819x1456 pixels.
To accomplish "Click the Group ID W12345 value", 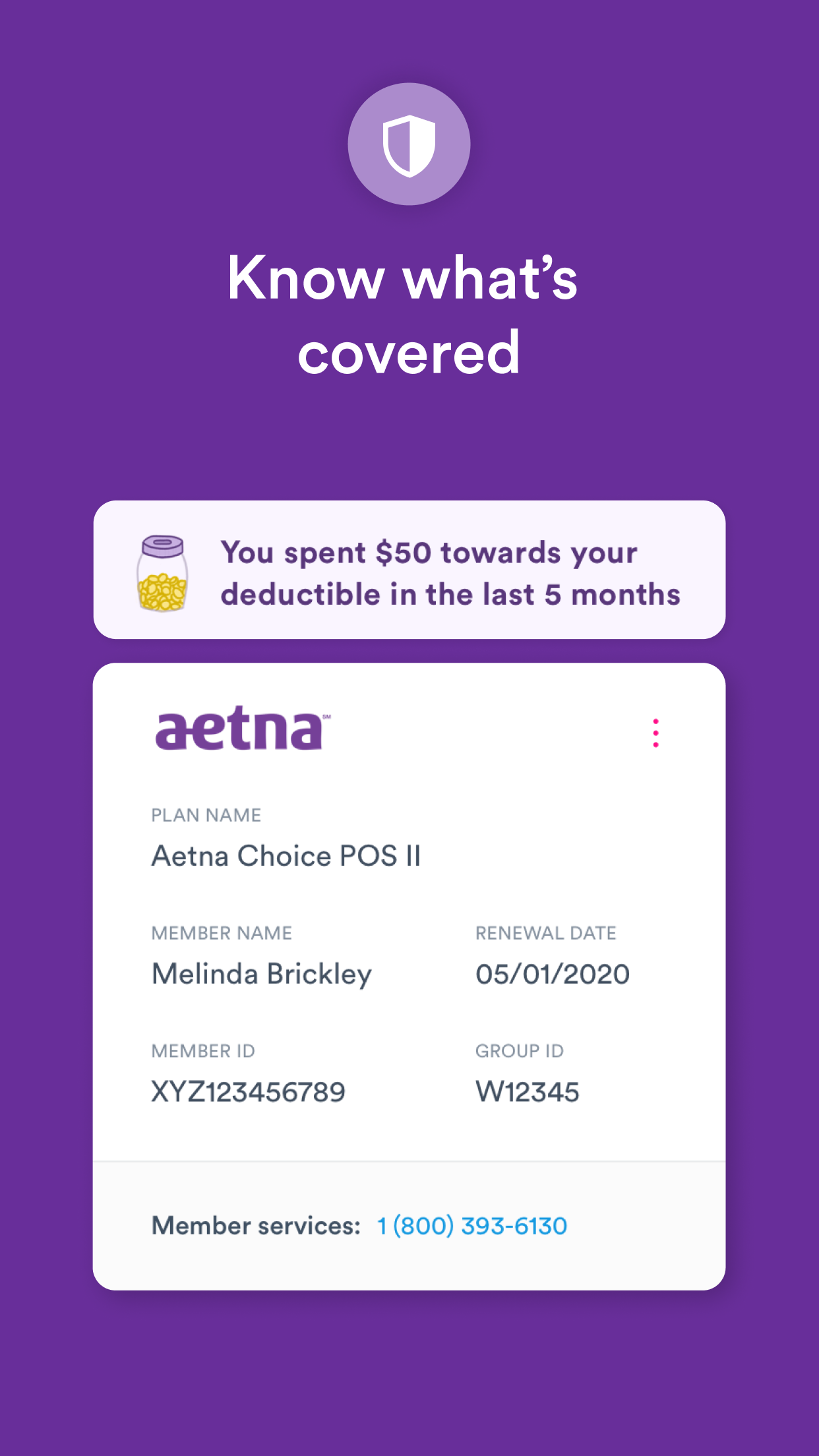I will click(527, 1091).
